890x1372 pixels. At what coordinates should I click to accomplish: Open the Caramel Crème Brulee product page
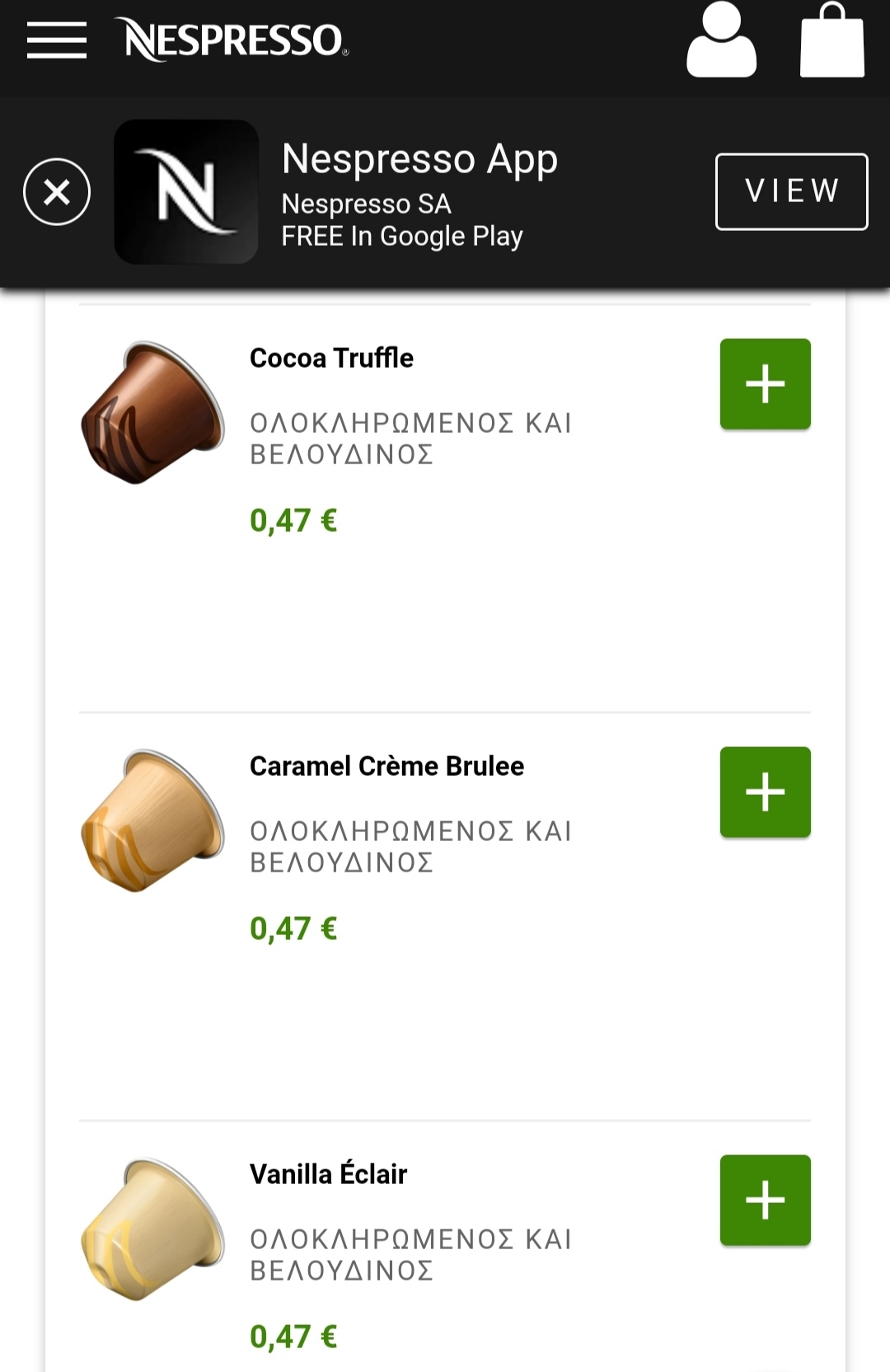coord(386,766)
